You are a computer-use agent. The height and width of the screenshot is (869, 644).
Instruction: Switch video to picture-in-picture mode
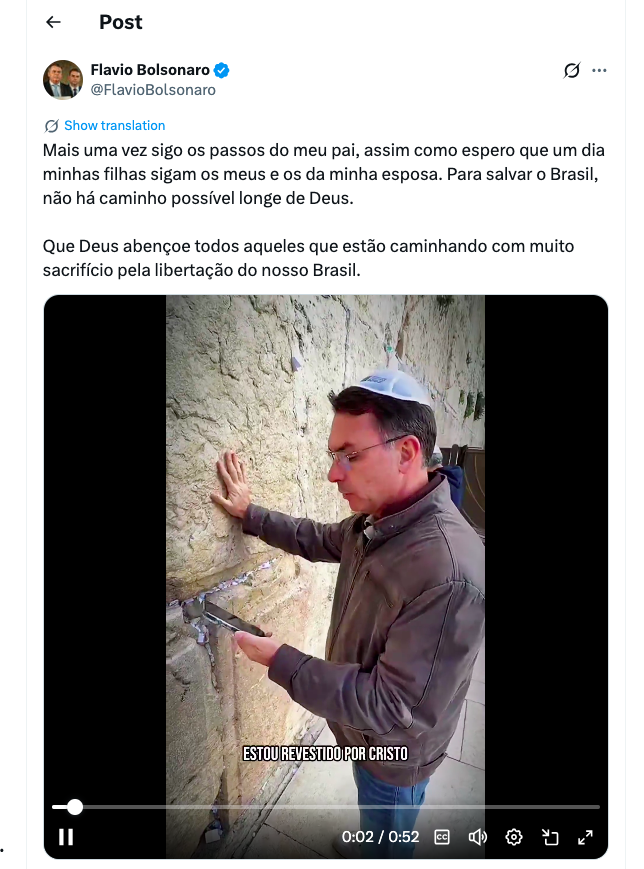point(550,837)
